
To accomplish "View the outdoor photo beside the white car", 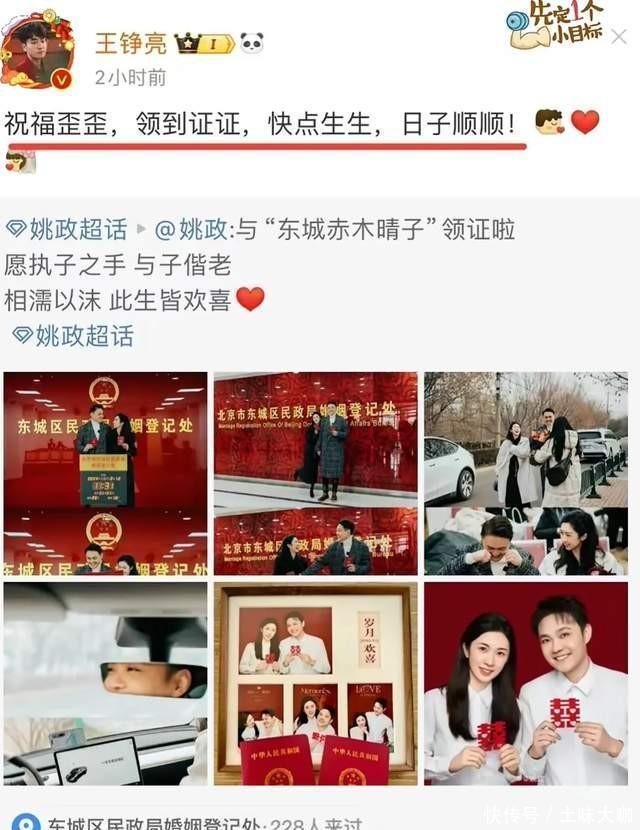I will pos(526,474).
